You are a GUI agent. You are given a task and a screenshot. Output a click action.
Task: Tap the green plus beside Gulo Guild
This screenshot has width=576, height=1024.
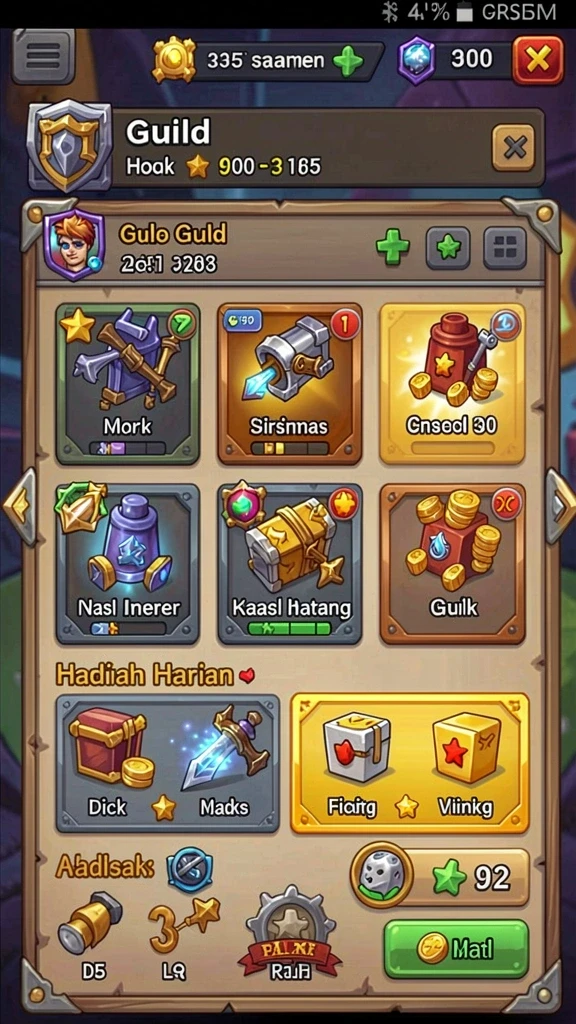[392, 248]
